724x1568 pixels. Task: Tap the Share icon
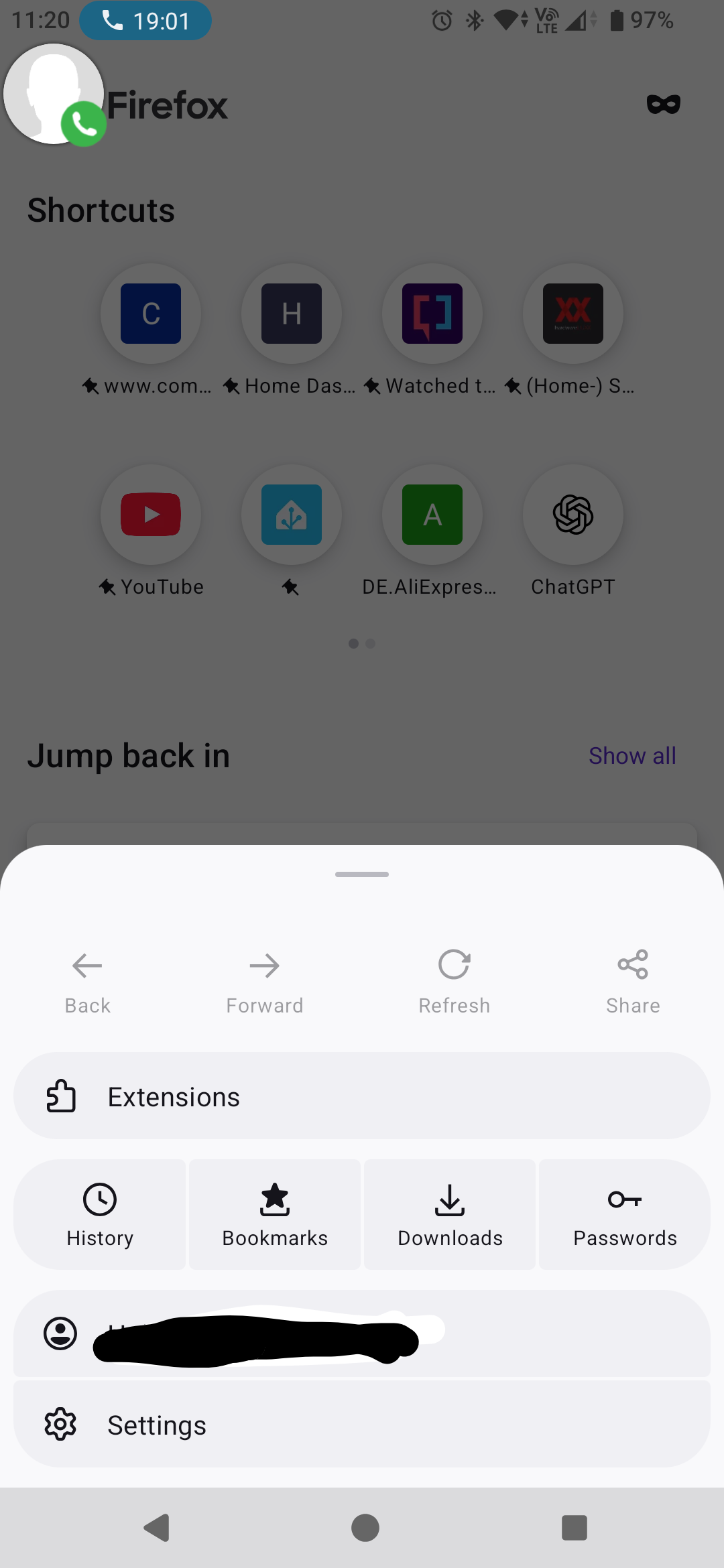click(633, 977)
